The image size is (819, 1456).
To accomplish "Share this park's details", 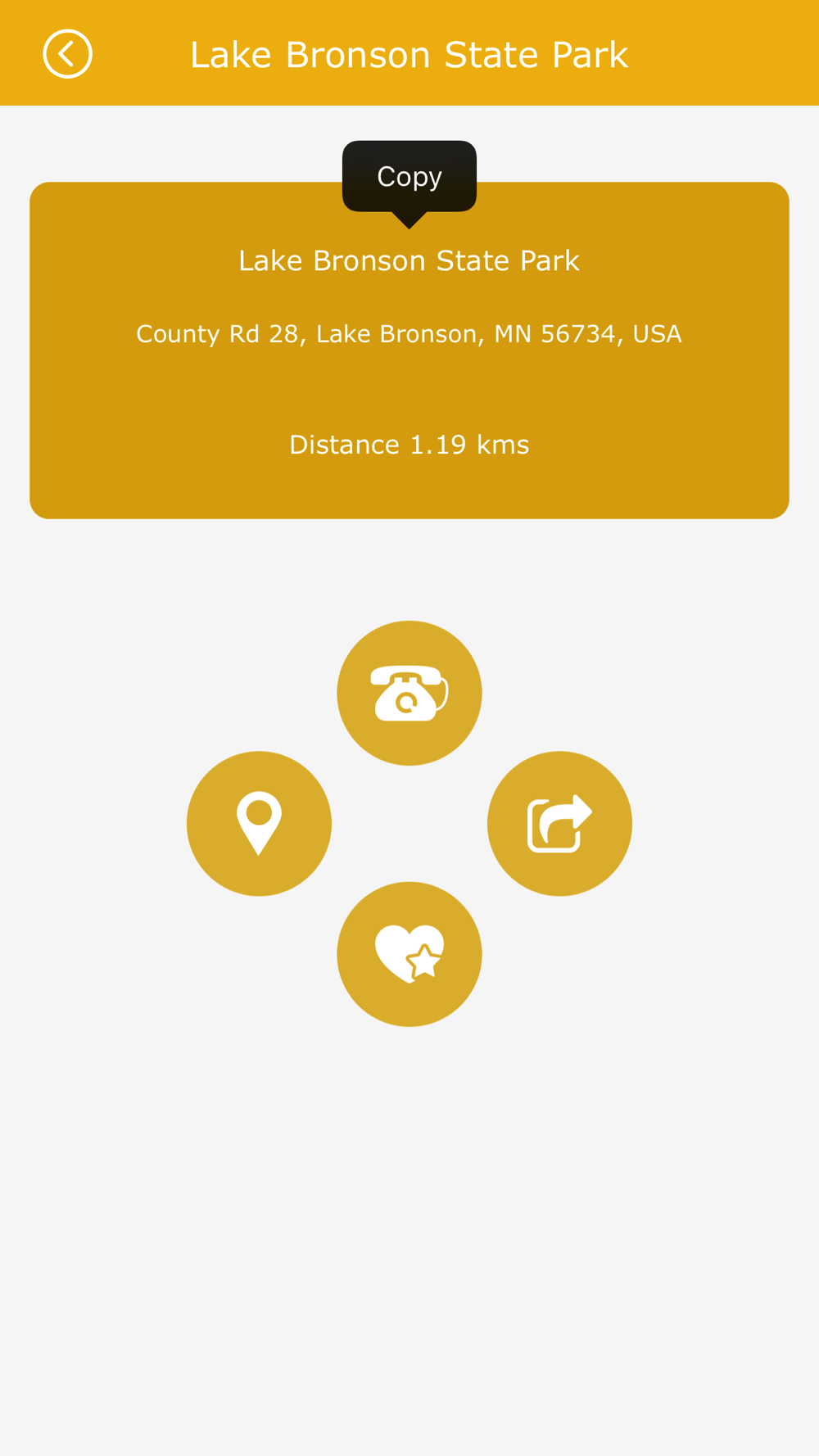I will coord(559,823).
